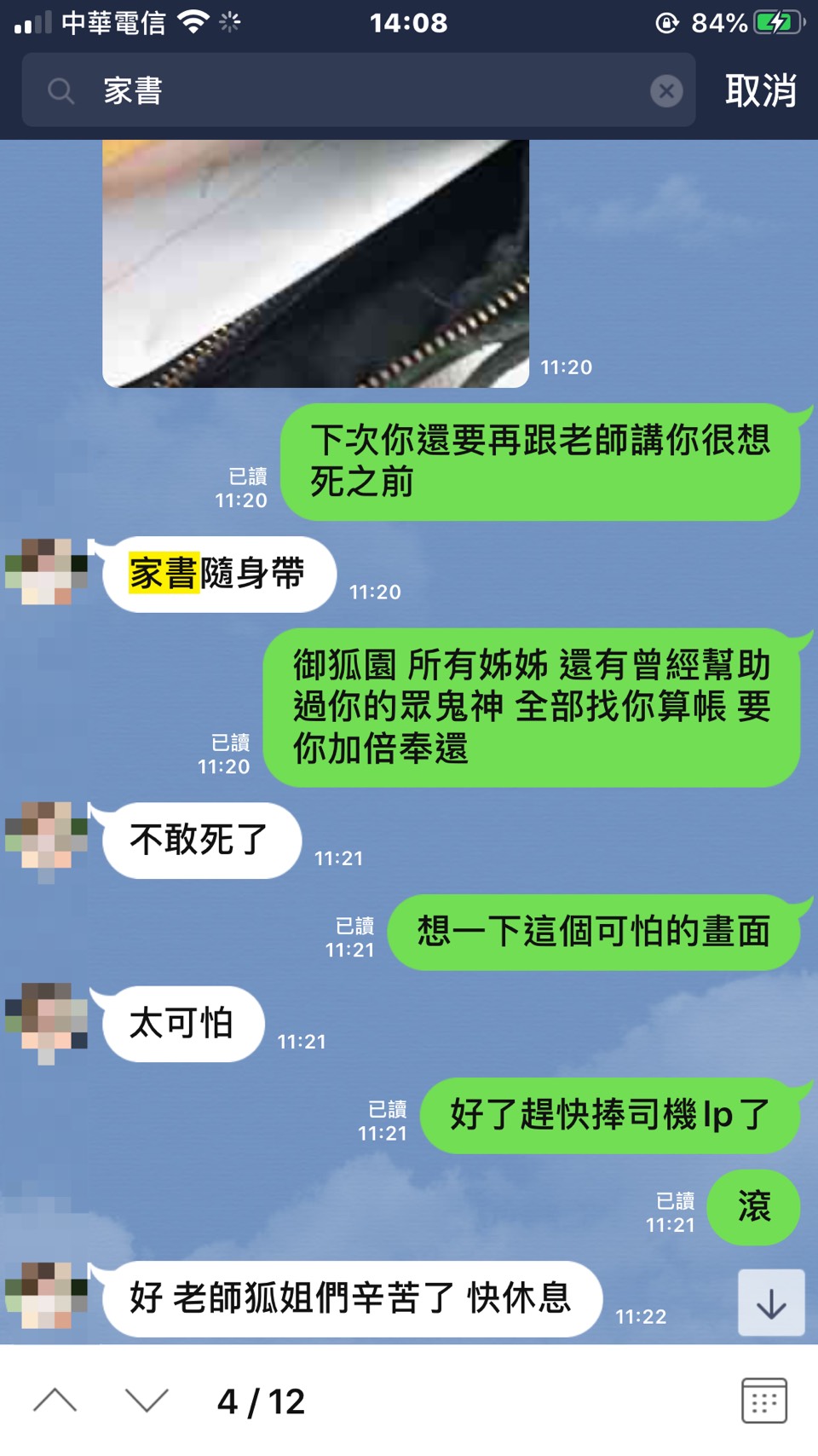Open the photo sent at 11:20

pyautogui.click(x=315, y=264)
